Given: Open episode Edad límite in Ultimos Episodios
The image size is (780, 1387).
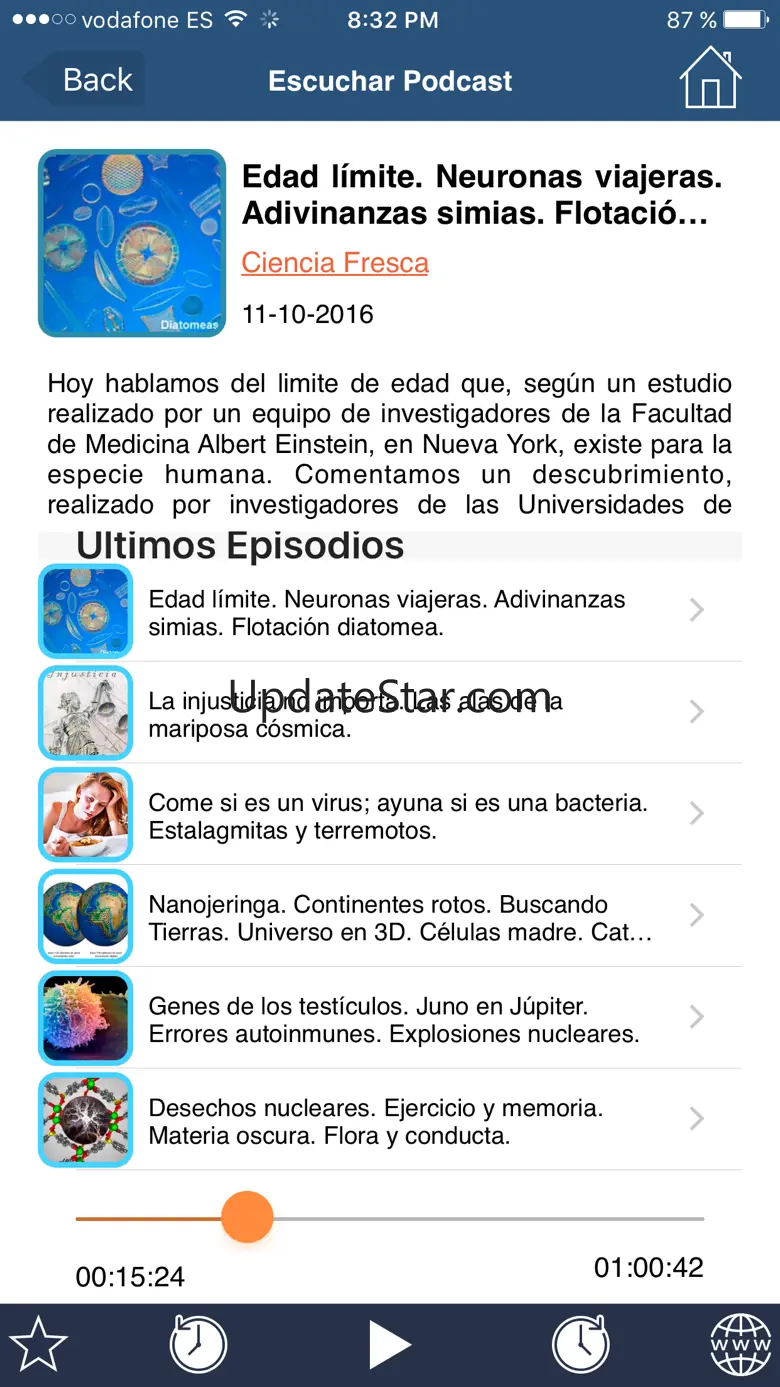Looking at the screenshot, I should pyautogui.click(x=390, y=611).
